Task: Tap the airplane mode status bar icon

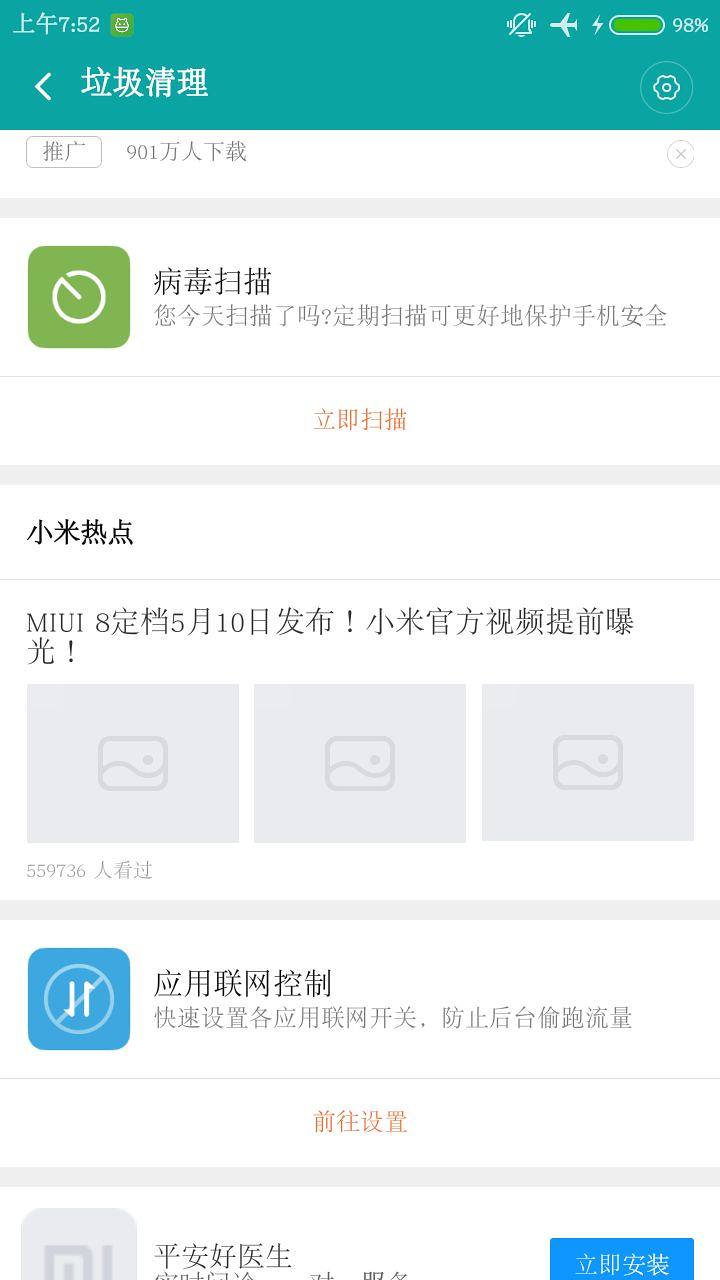Action: tap(565, 25)
